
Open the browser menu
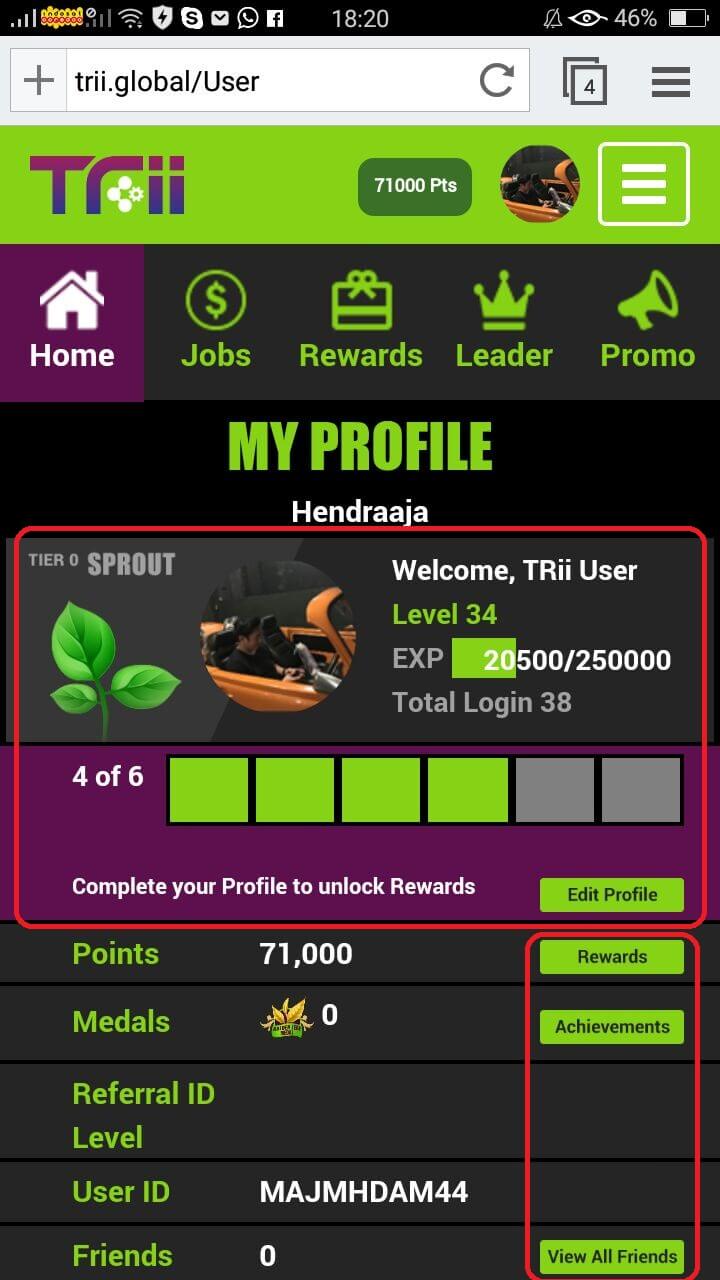coord(671,81)
